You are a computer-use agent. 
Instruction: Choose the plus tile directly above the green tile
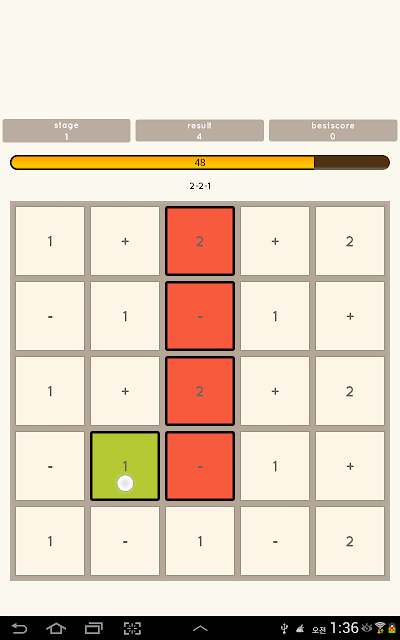click(x=125, y=391)
